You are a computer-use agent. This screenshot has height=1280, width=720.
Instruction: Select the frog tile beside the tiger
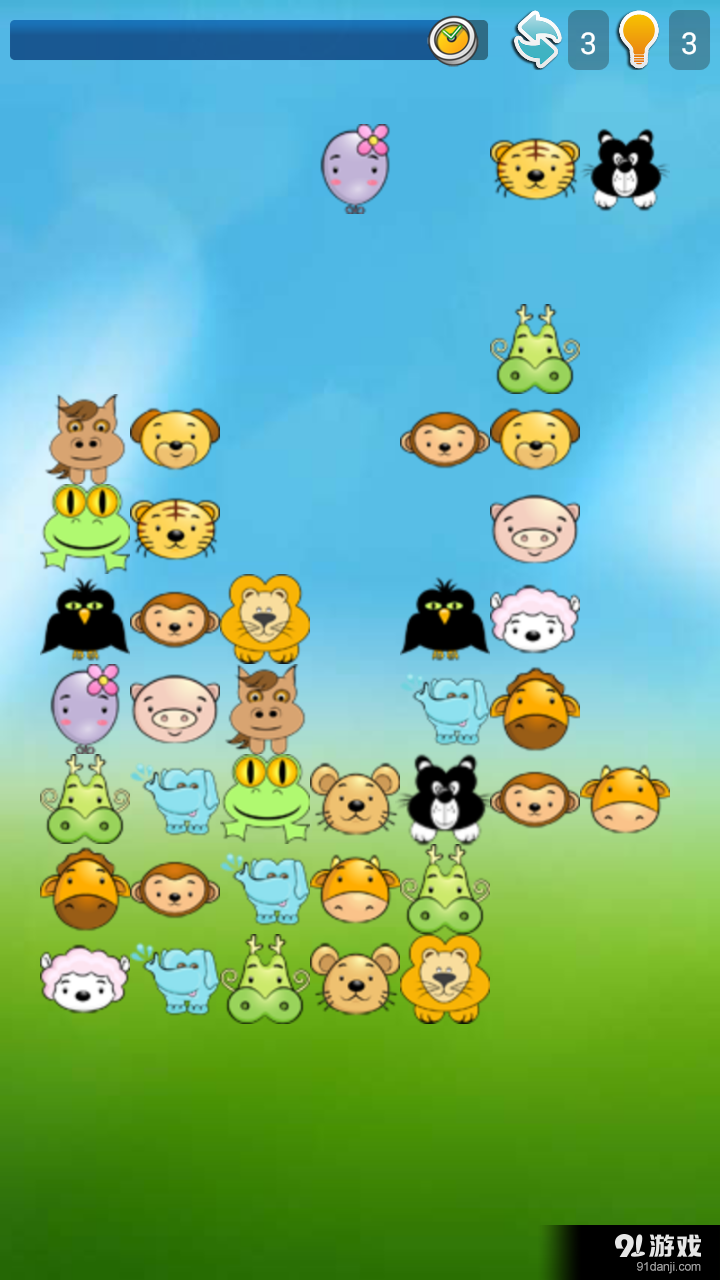(x=86, y=526)
